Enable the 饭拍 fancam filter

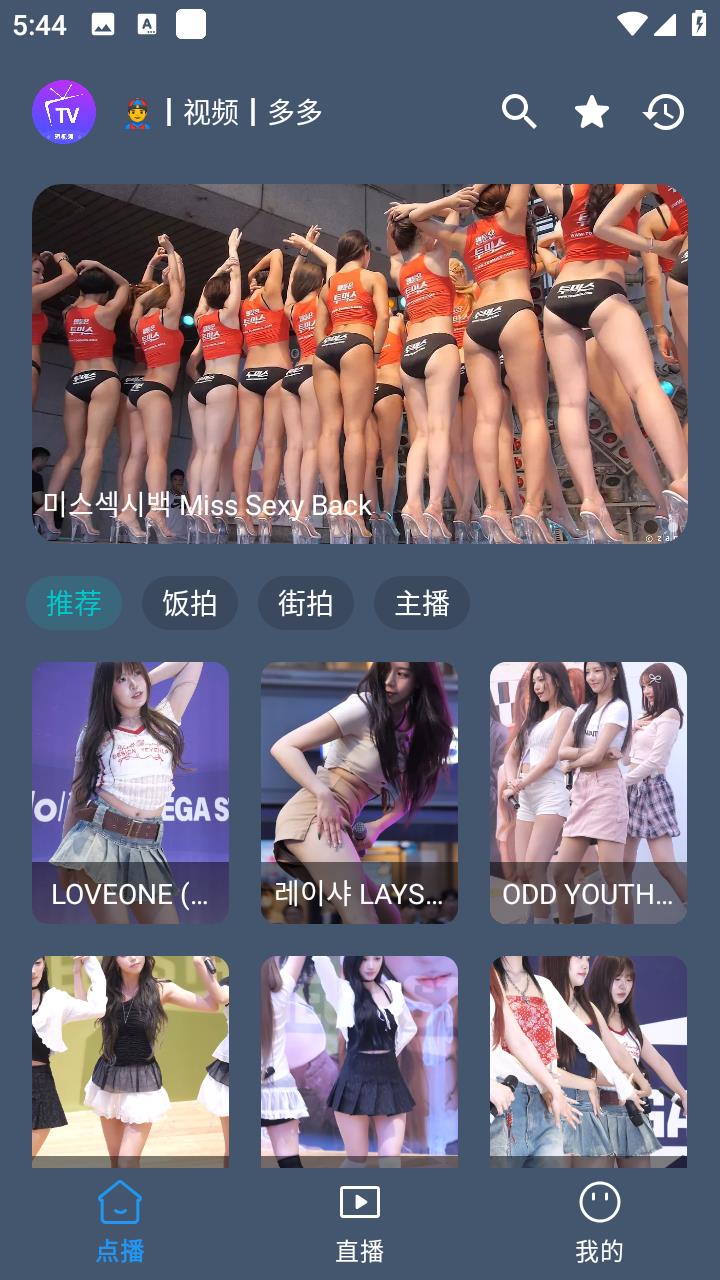pos(190,603)
